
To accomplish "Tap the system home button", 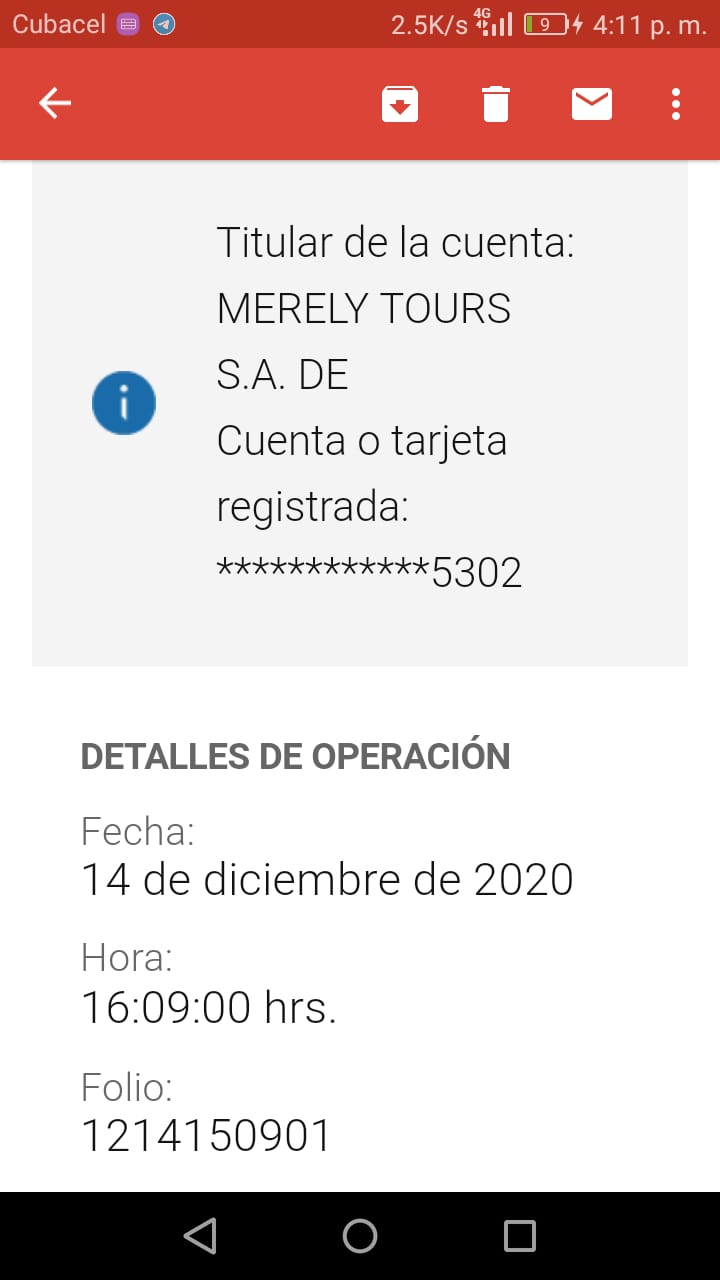I will click(x=360, y=1236).
